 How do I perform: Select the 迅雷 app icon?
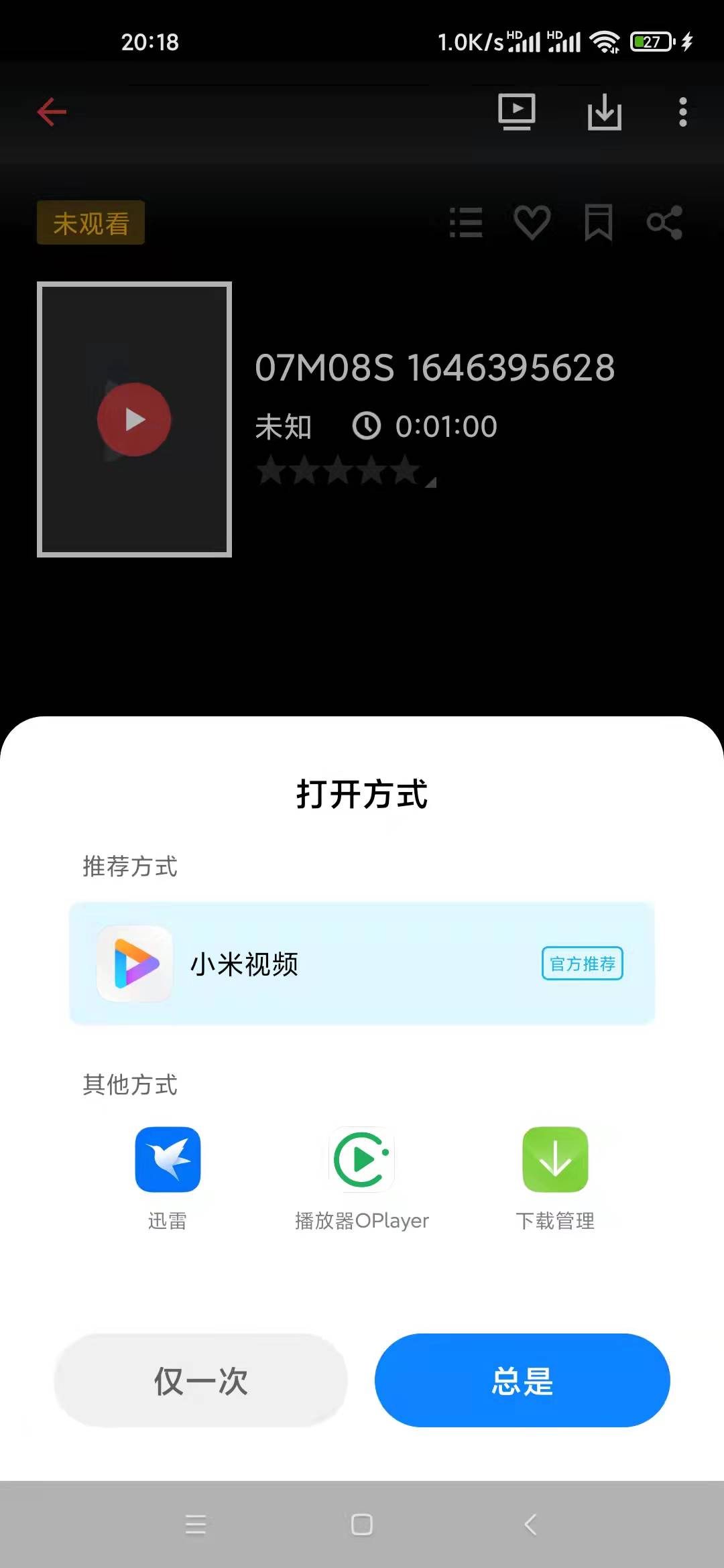click(x=168, y=1159)
